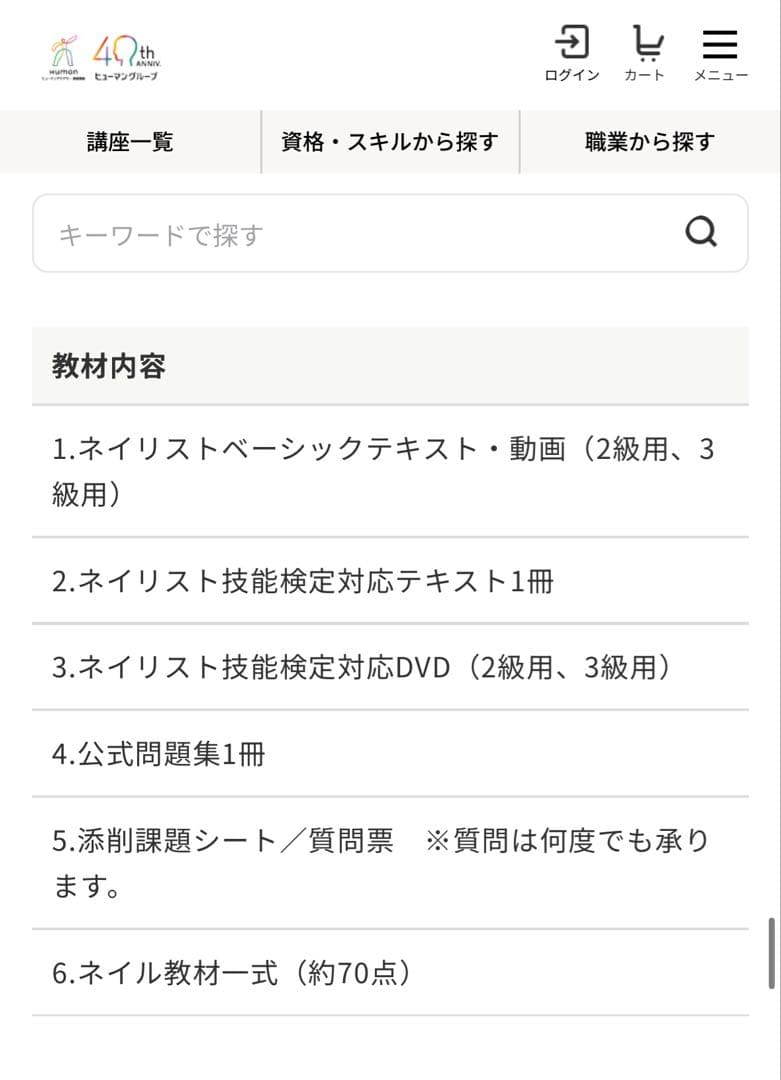Expand item 1 ネイリストベーシックテキスト・動画

point(390,470)
